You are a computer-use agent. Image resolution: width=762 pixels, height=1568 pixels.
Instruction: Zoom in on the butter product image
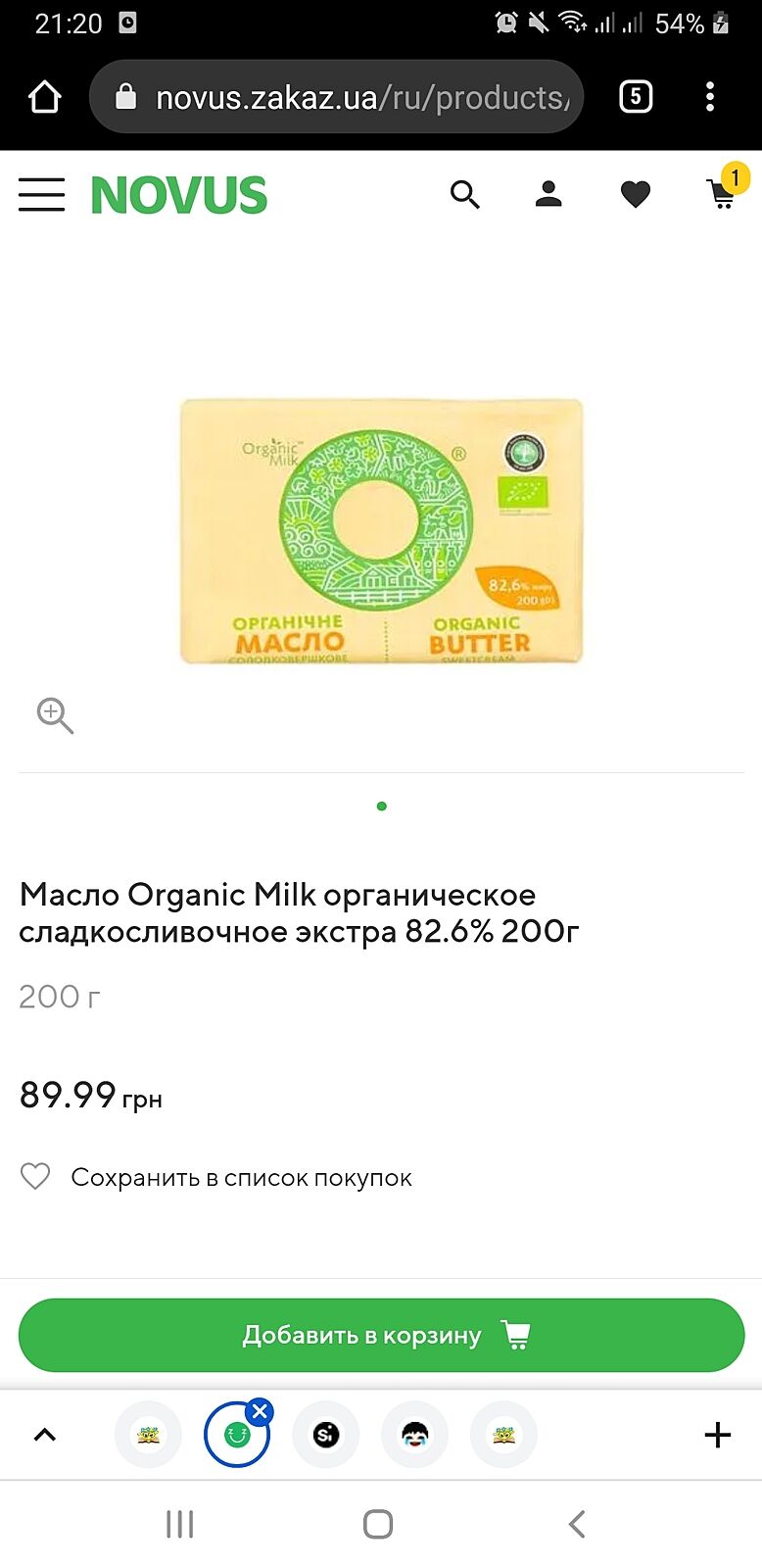[55, 715]
